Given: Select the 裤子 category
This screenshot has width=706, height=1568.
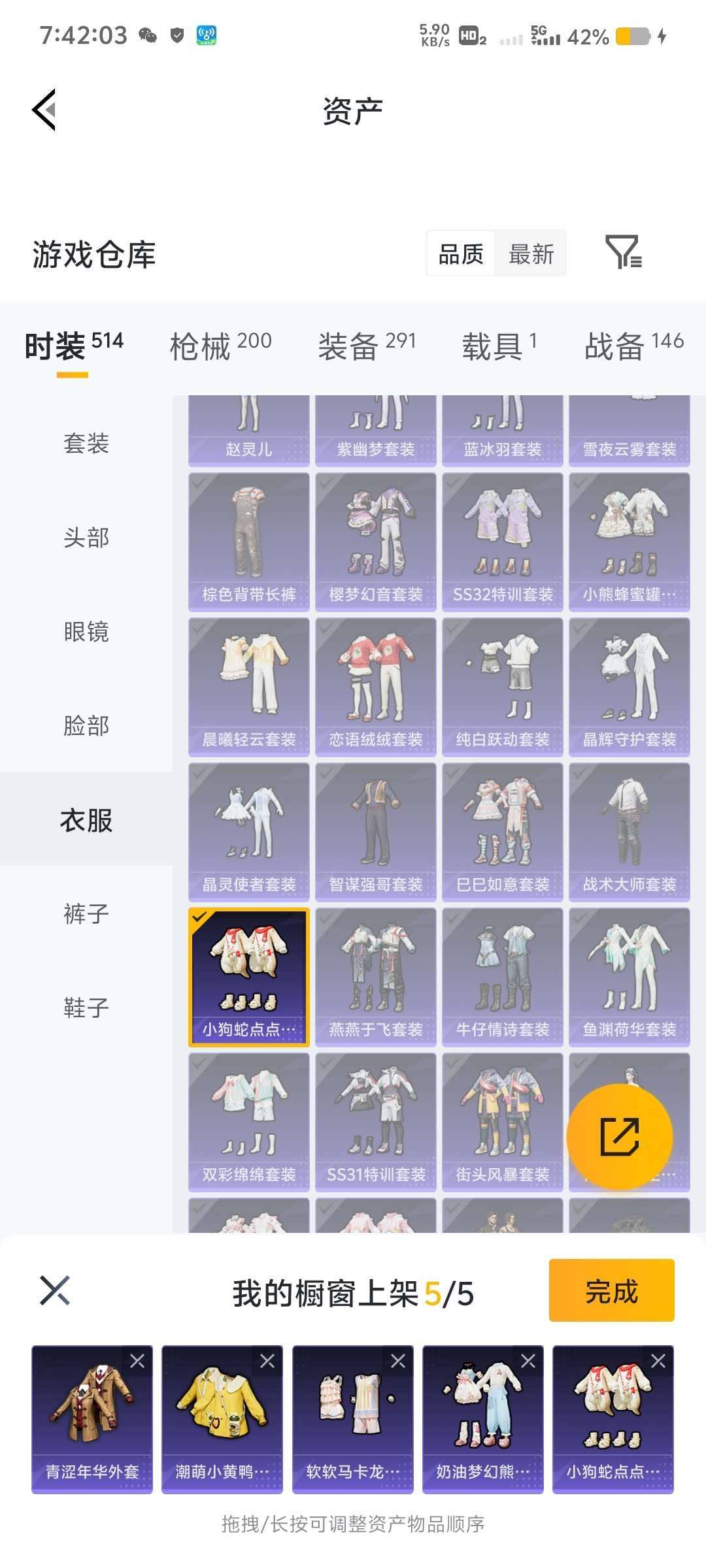Looking at the screenshot, I should (x=86, y=914).
